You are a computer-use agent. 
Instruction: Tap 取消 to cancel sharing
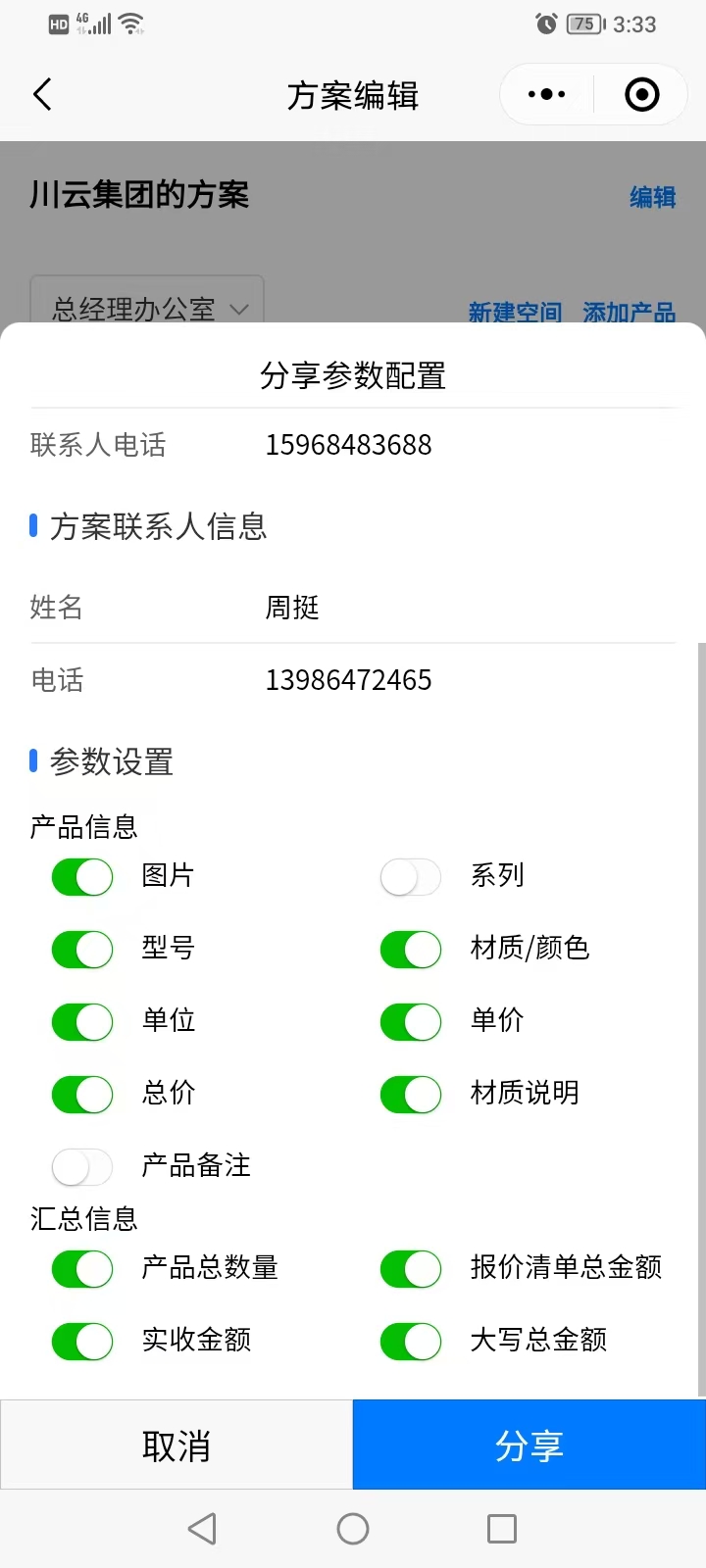(x=176, y=1445)
